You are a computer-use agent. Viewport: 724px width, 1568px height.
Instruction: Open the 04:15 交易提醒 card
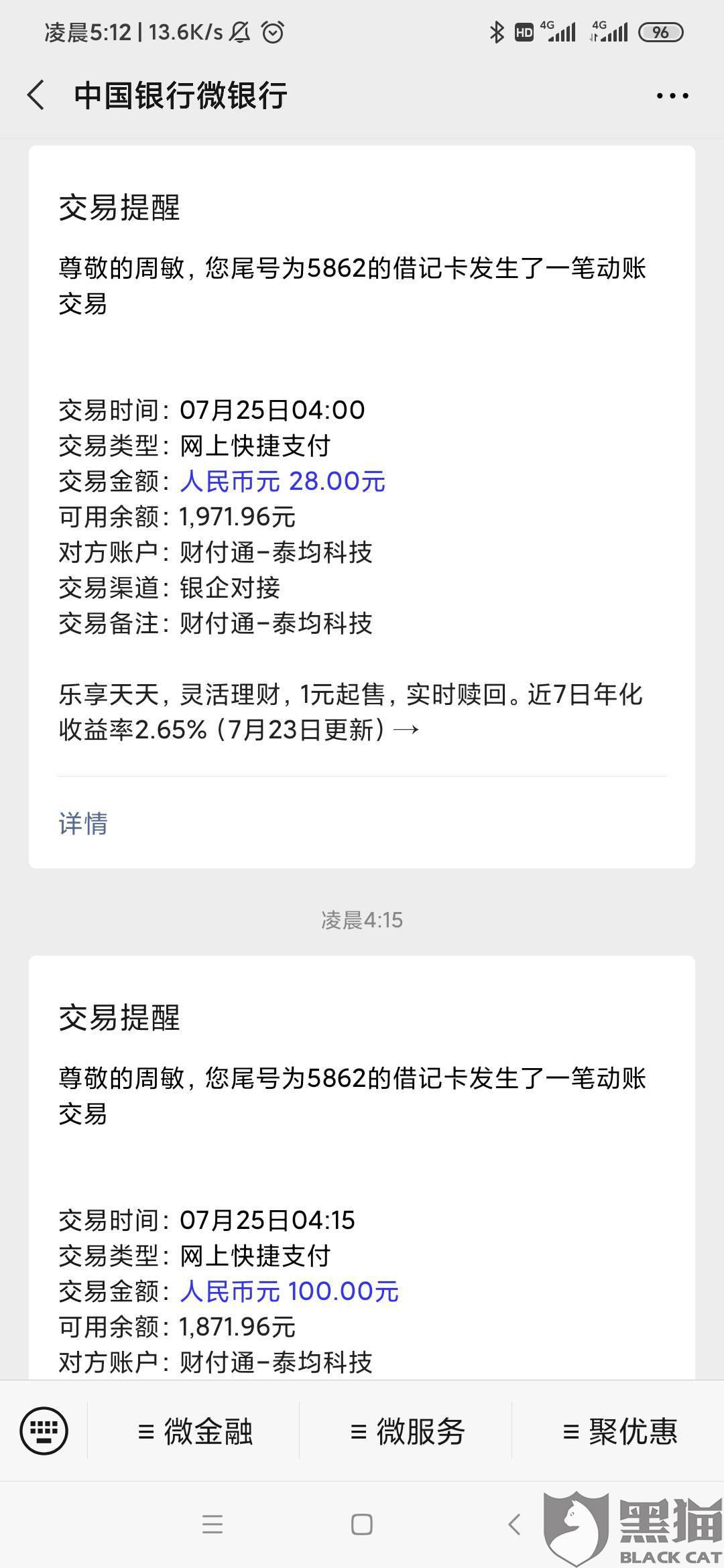point(362,1167)
